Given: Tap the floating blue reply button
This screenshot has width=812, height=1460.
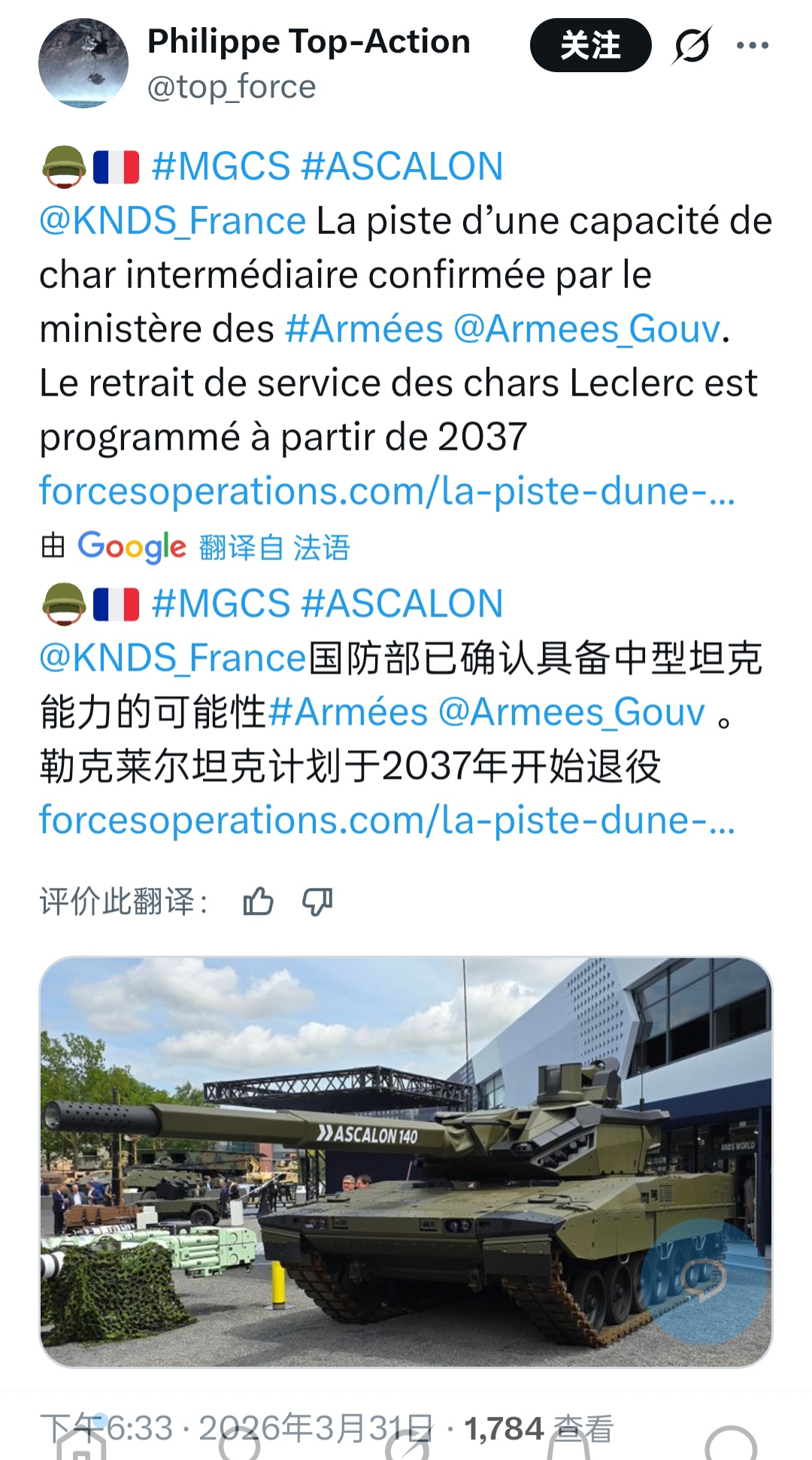Looking at the screenshot, I should point(704,1280).
